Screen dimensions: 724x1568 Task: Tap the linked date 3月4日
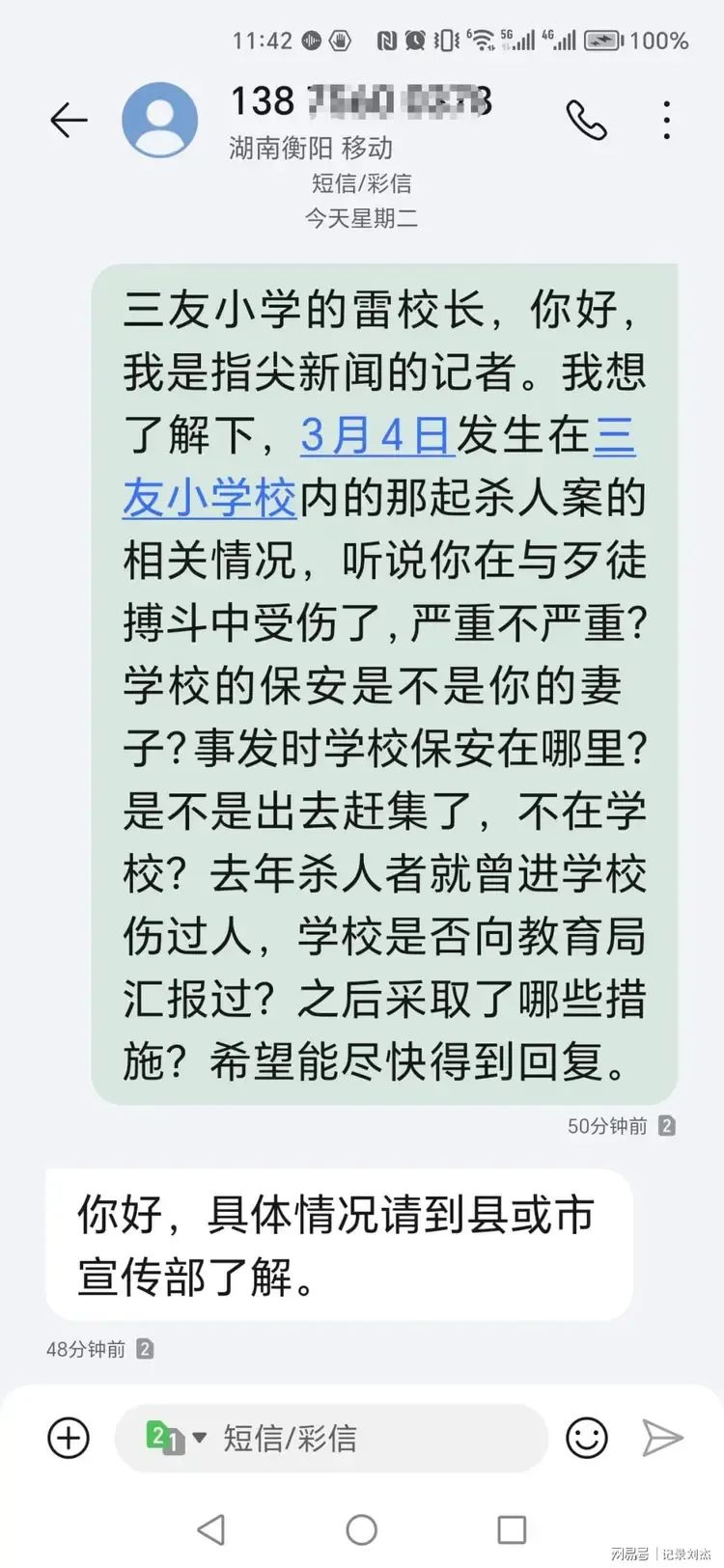376,435
